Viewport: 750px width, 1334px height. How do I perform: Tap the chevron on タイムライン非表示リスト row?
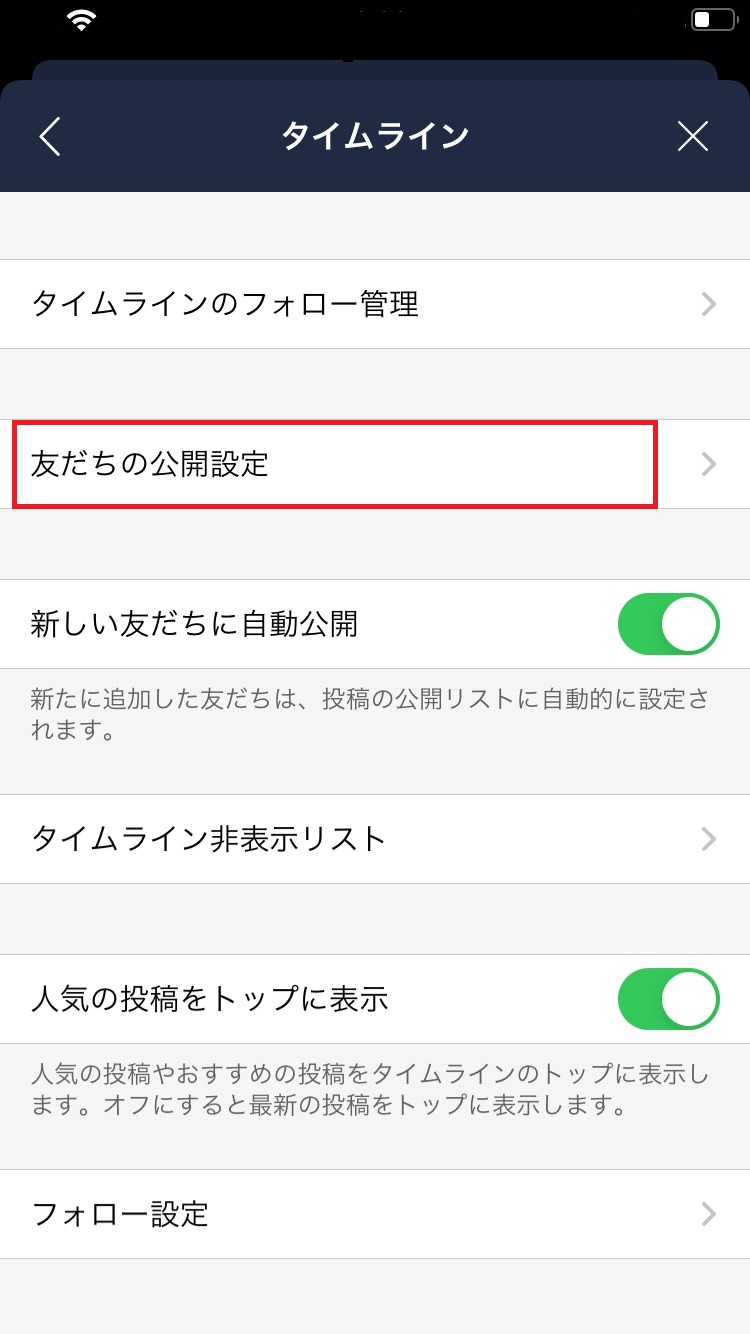pos(708,839)
